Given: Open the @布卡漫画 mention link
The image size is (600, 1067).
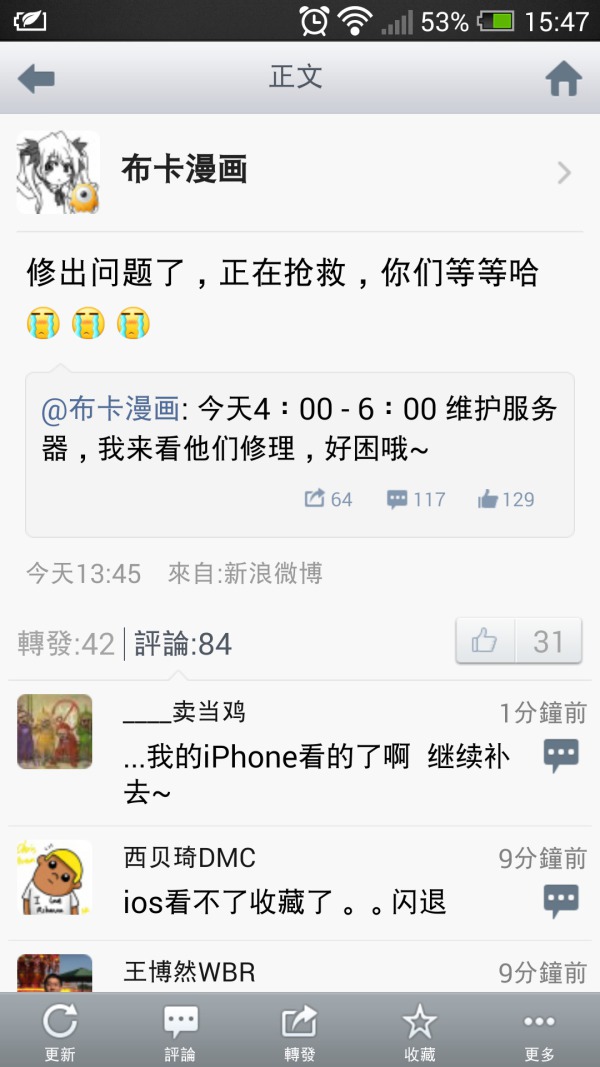Looking at the screenshot, I should (x=111, y=410).
